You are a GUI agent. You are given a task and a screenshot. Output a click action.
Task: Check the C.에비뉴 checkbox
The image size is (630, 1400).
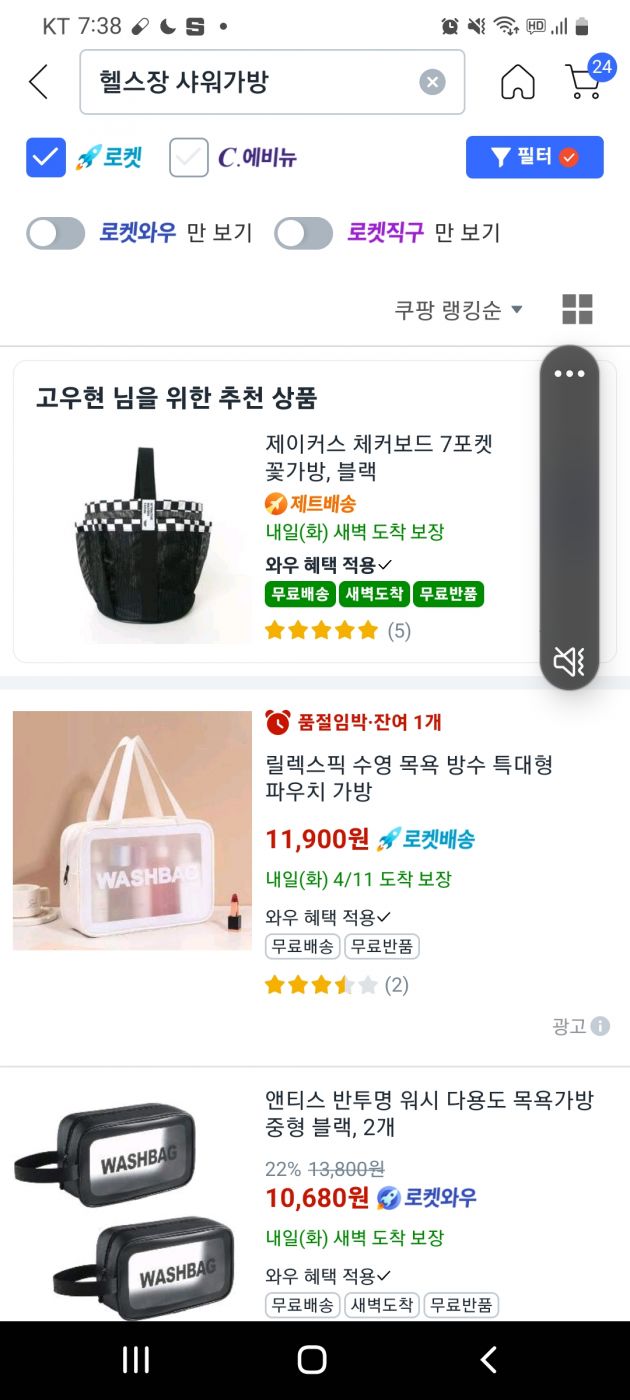tap(189, 157)
